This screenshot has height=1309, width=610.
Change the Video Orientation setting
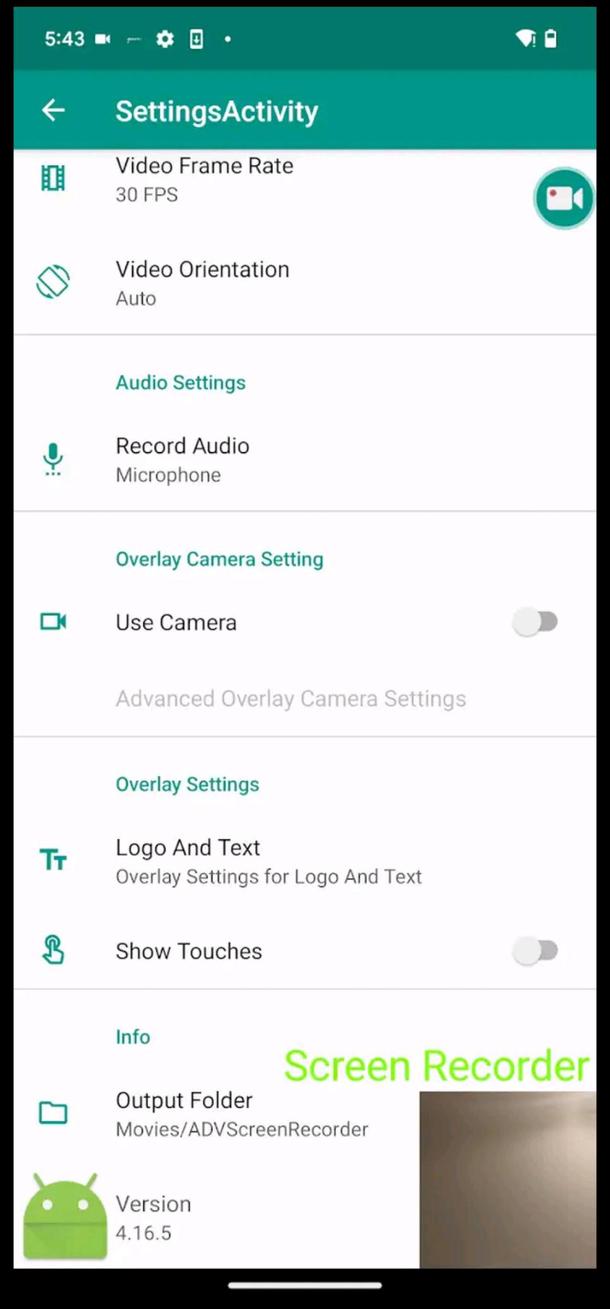(203, 283)
